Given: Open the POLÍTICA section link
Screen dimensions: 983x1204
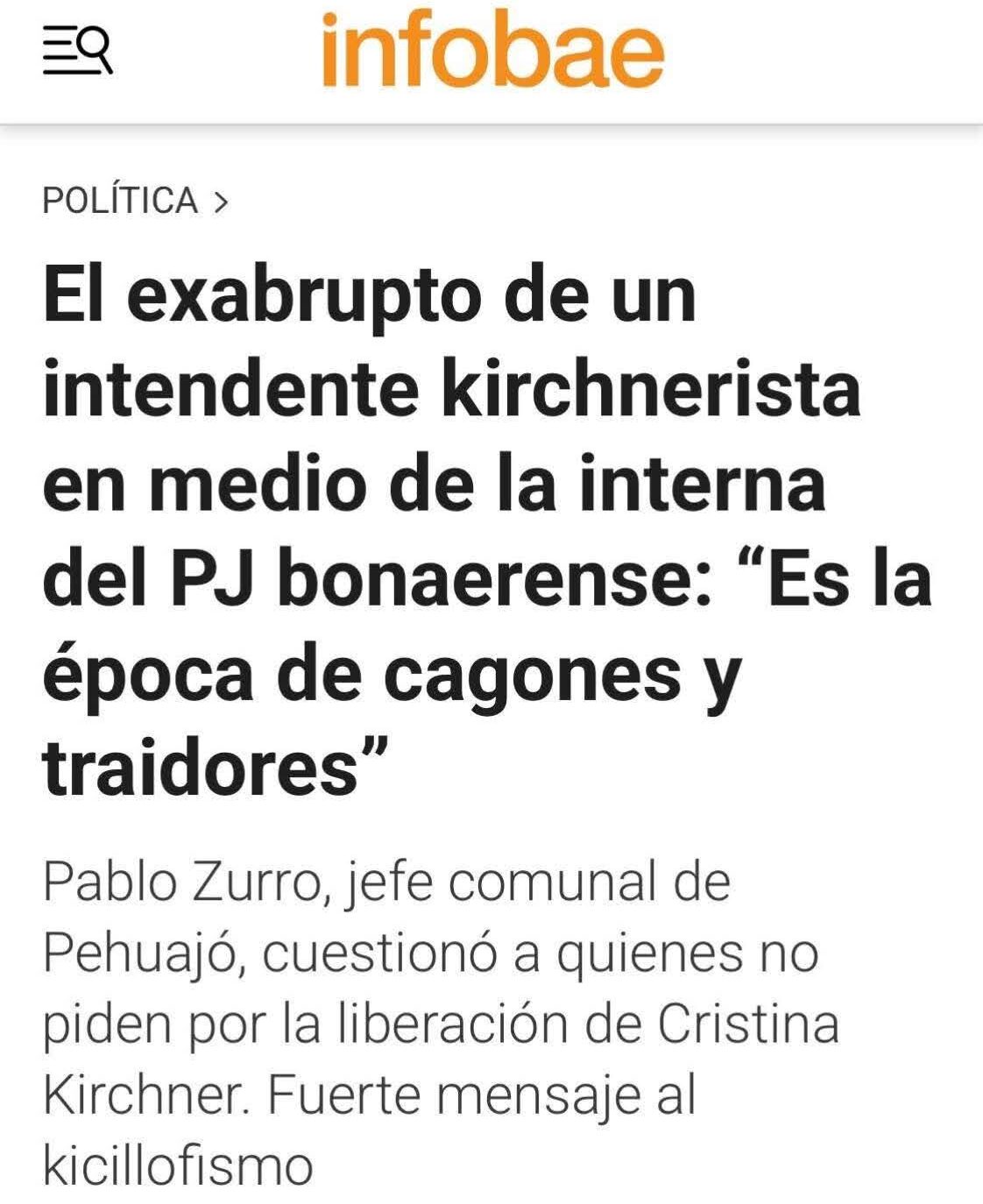Looking at the screenshot, I should coord(121,201).
